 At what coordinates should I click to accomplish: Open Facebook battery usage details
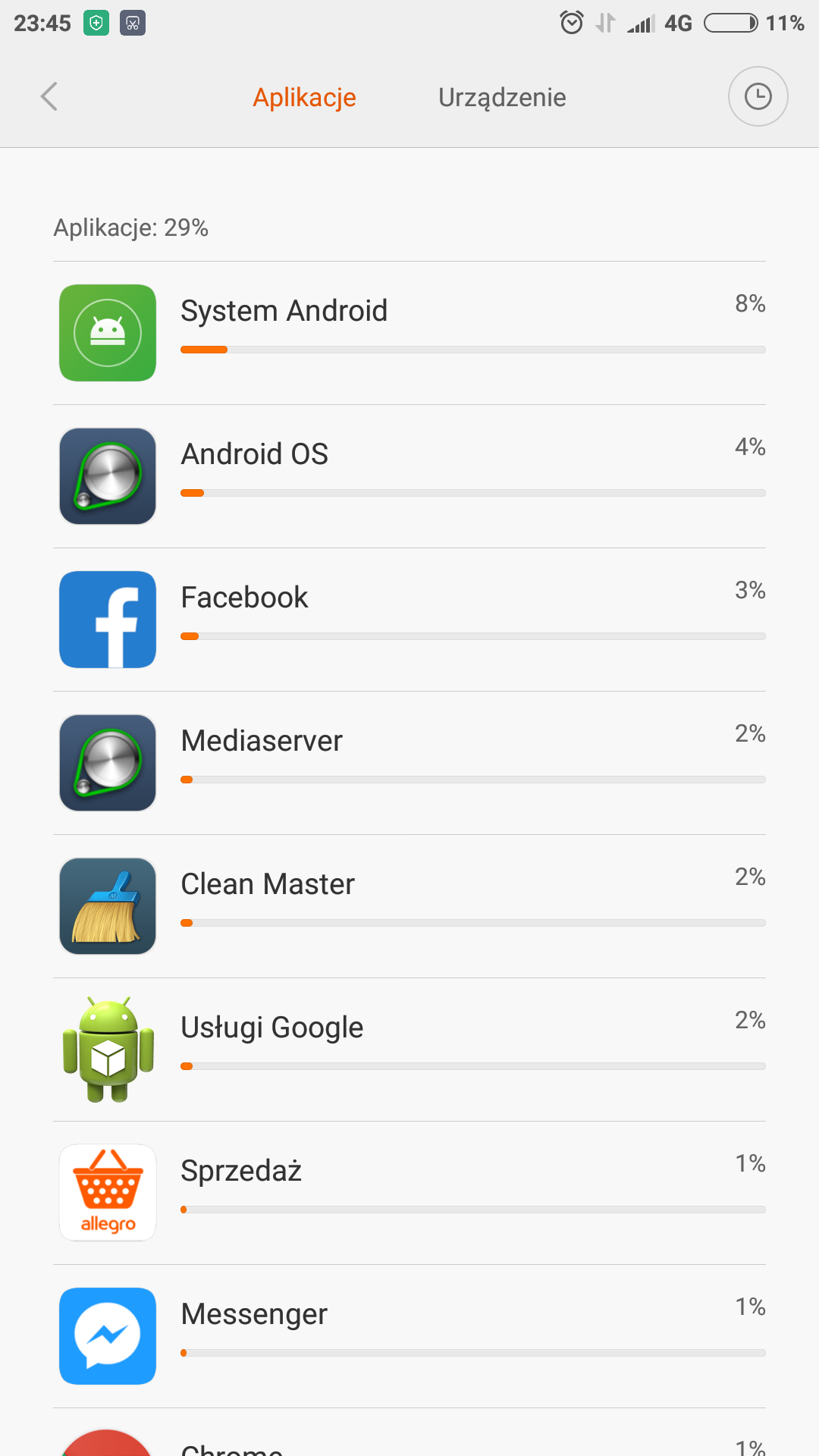409,619
